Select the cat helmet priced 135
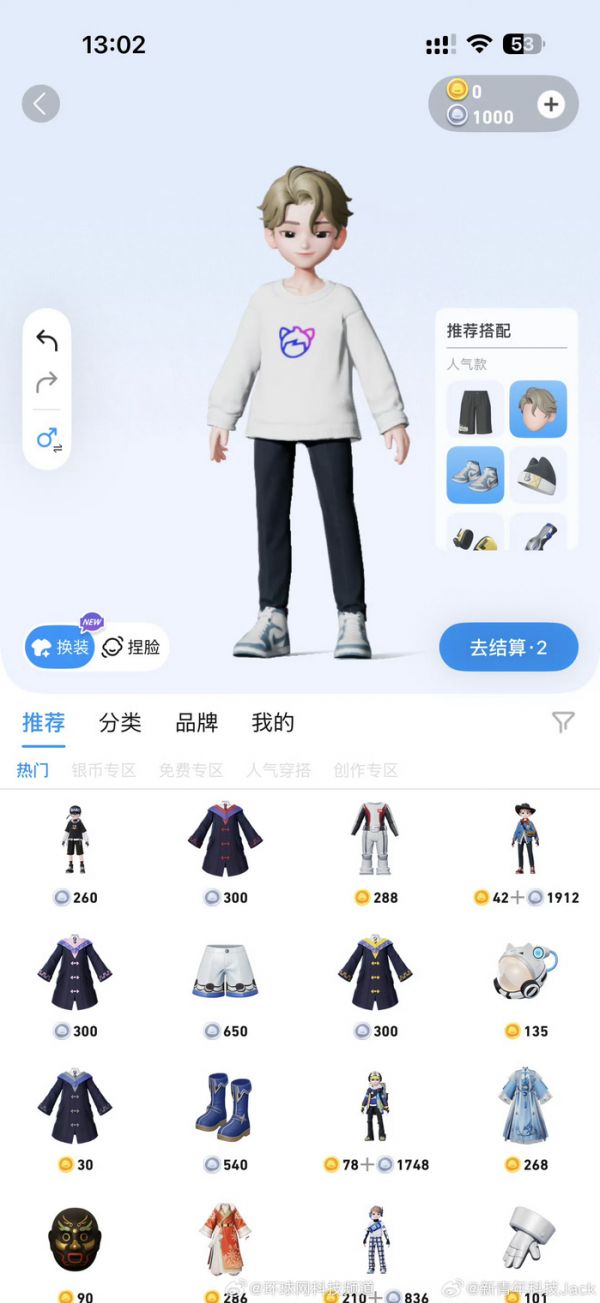 [525, 973]
